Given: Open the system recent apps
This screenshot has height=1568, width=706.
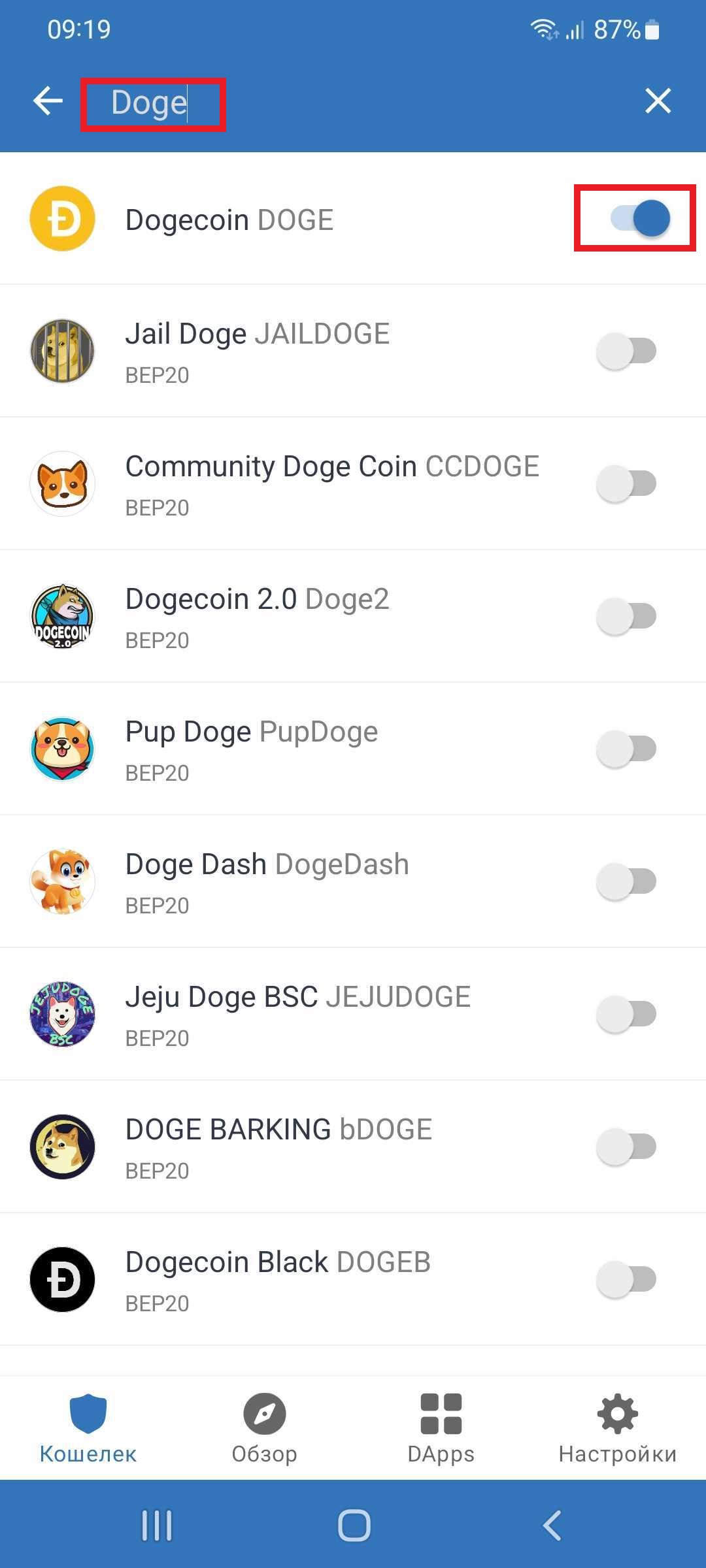Looking at the screenshot, I should click(157, 1526).
